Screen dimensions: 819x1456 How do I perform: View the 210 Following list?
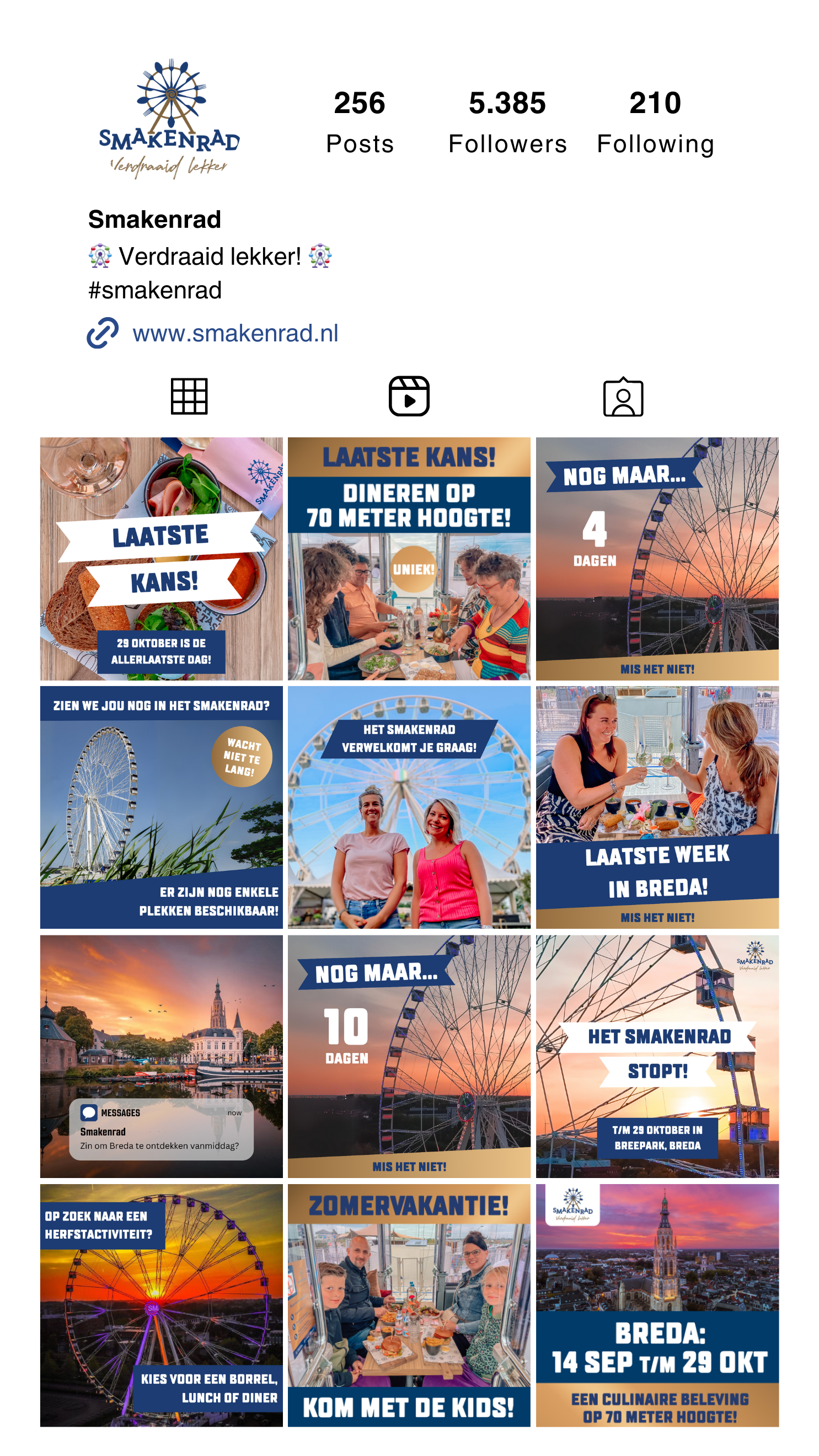[x=656, y=122]
